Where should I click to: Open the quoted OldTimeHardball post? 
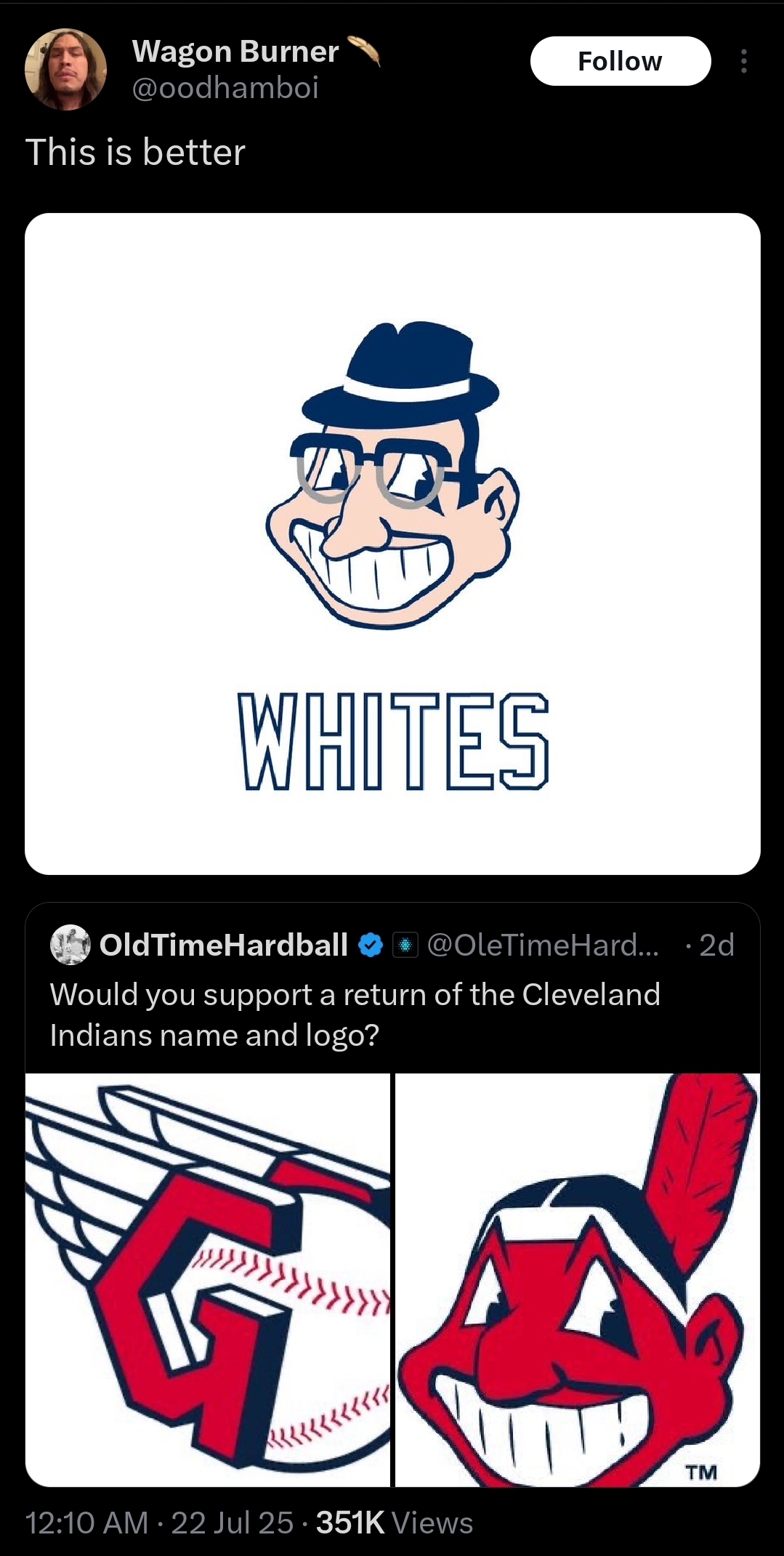coord(392,988)
